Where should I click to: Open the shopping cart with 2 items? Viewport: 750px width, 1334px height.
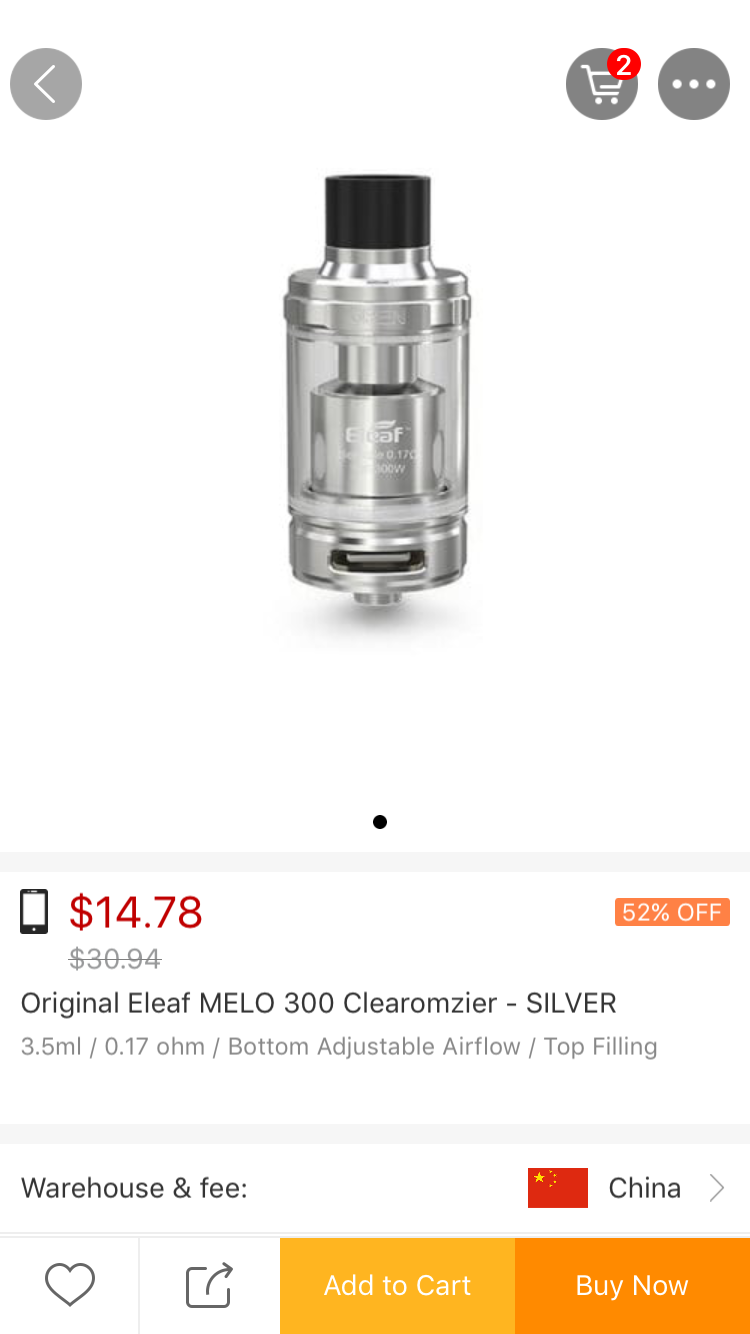(602, 84)
